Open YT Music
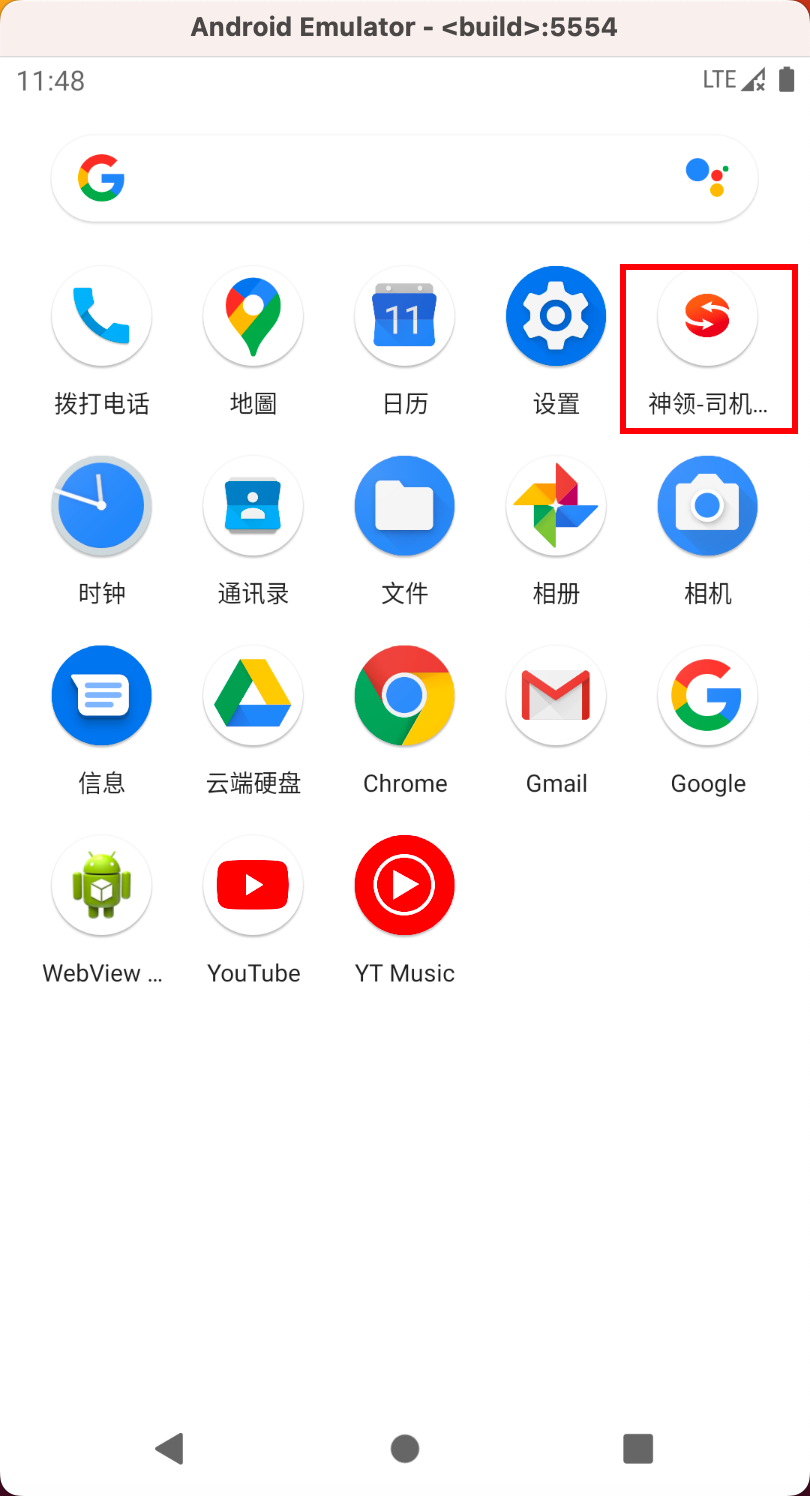810x1496 pixels. [405, 886]
